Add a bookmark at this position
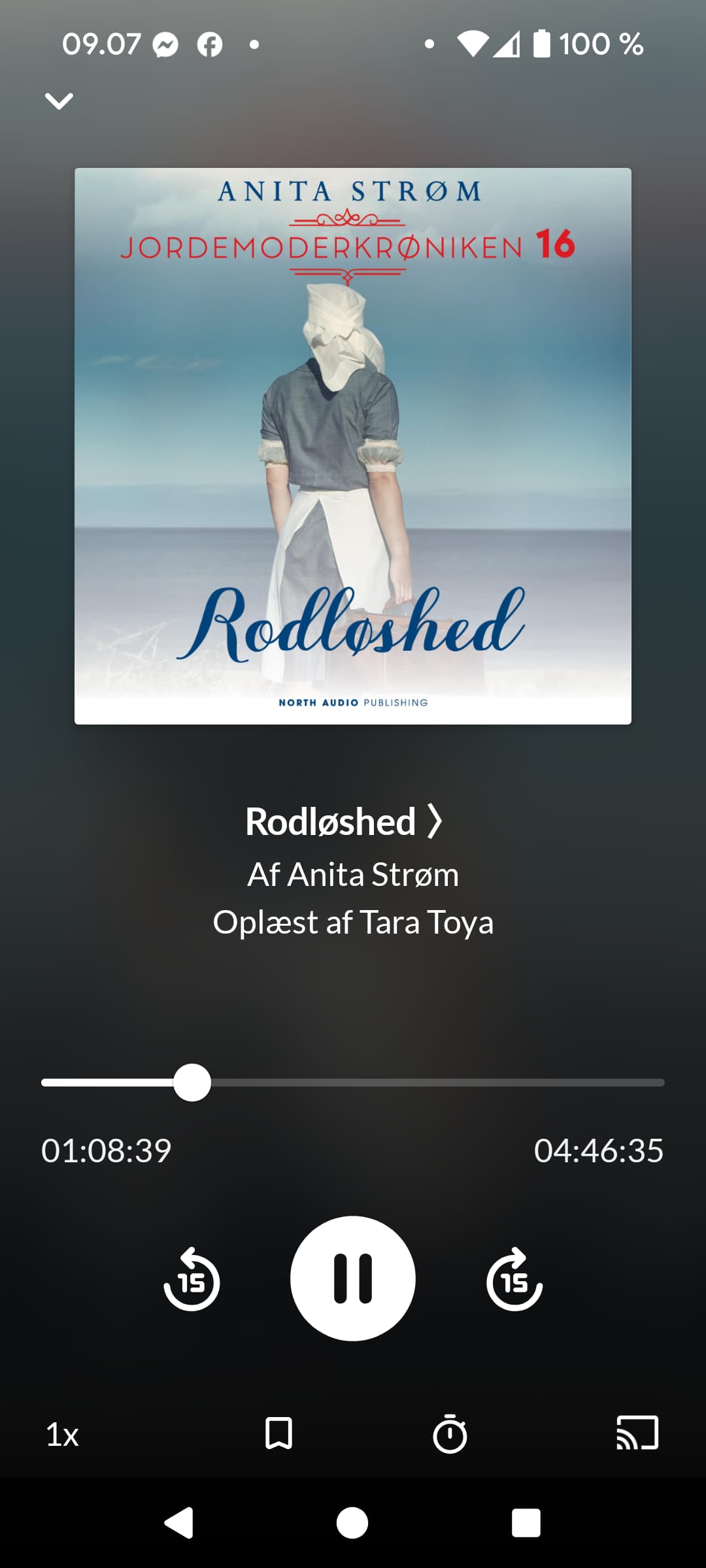The image size is (706, 1568). pyautogui.click(x=278, y=1433)
